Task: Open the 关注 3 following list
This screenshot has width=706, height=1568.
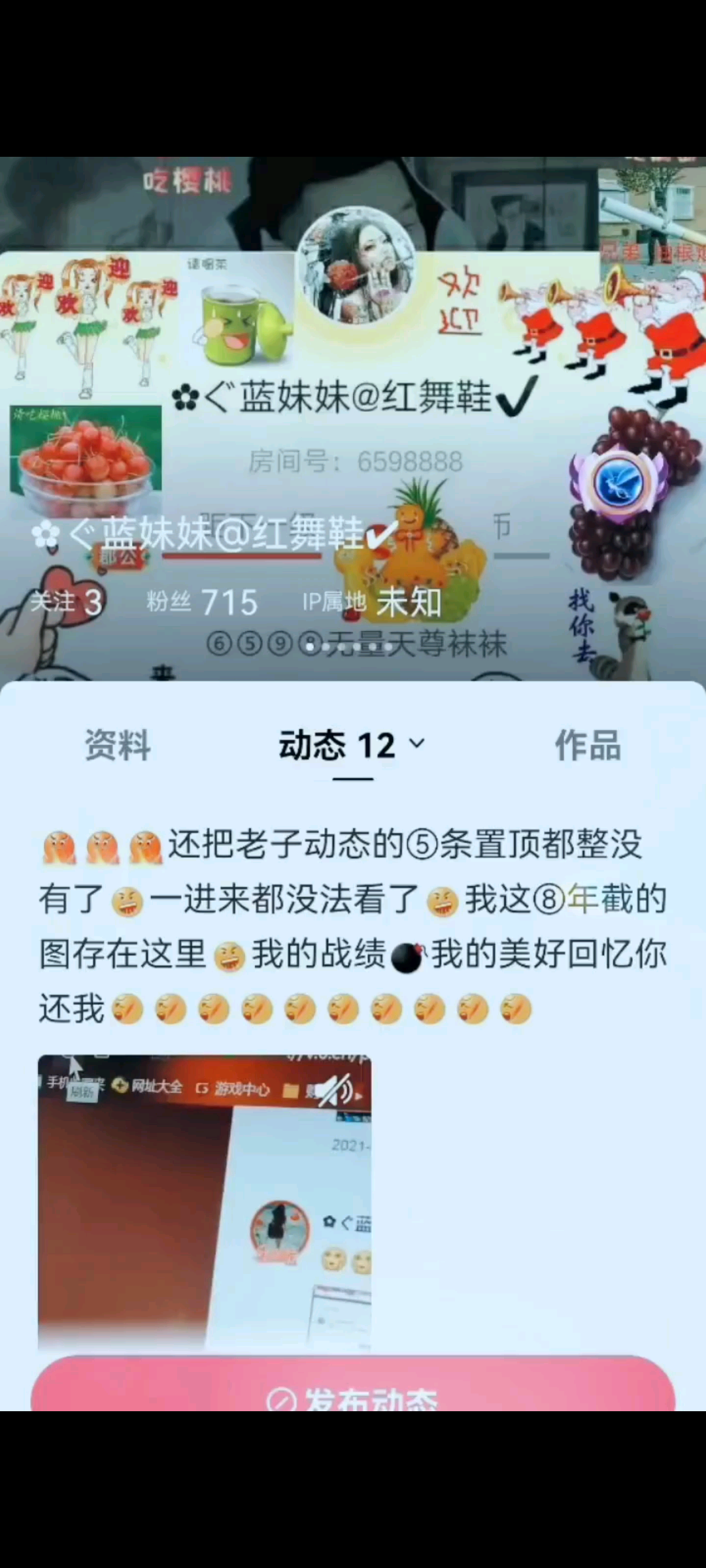Action: point(67,602)
